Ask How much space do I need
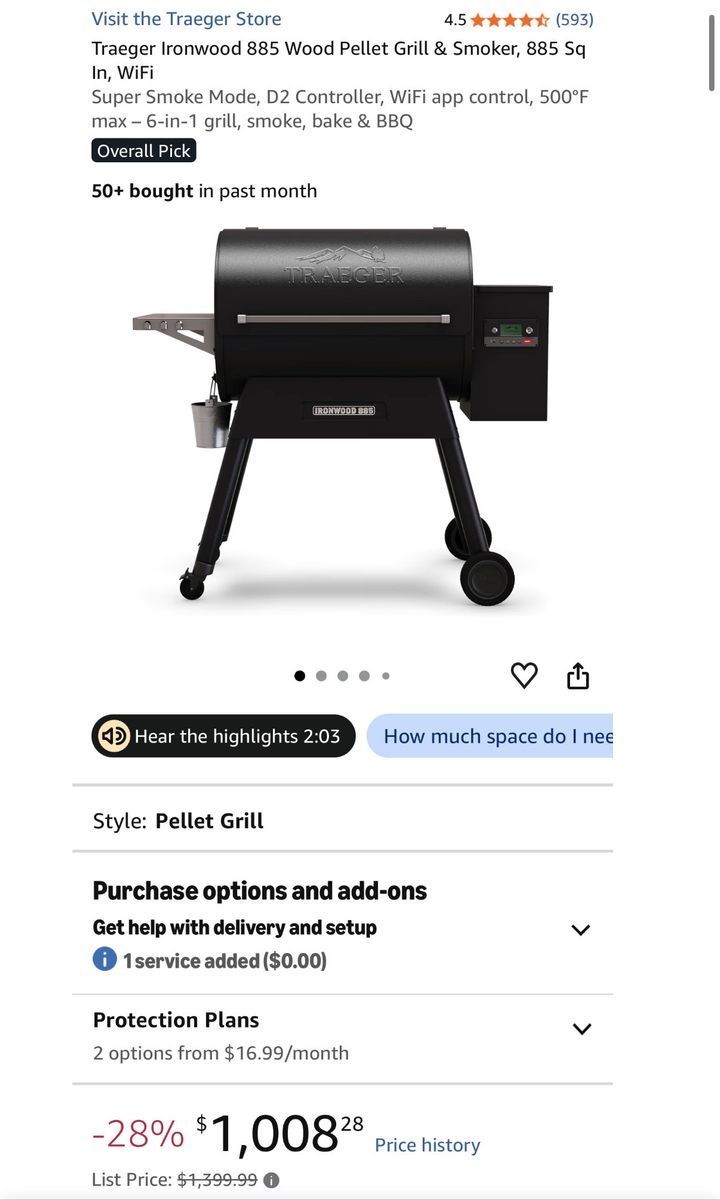720x1200 pixels. point(490,737)
